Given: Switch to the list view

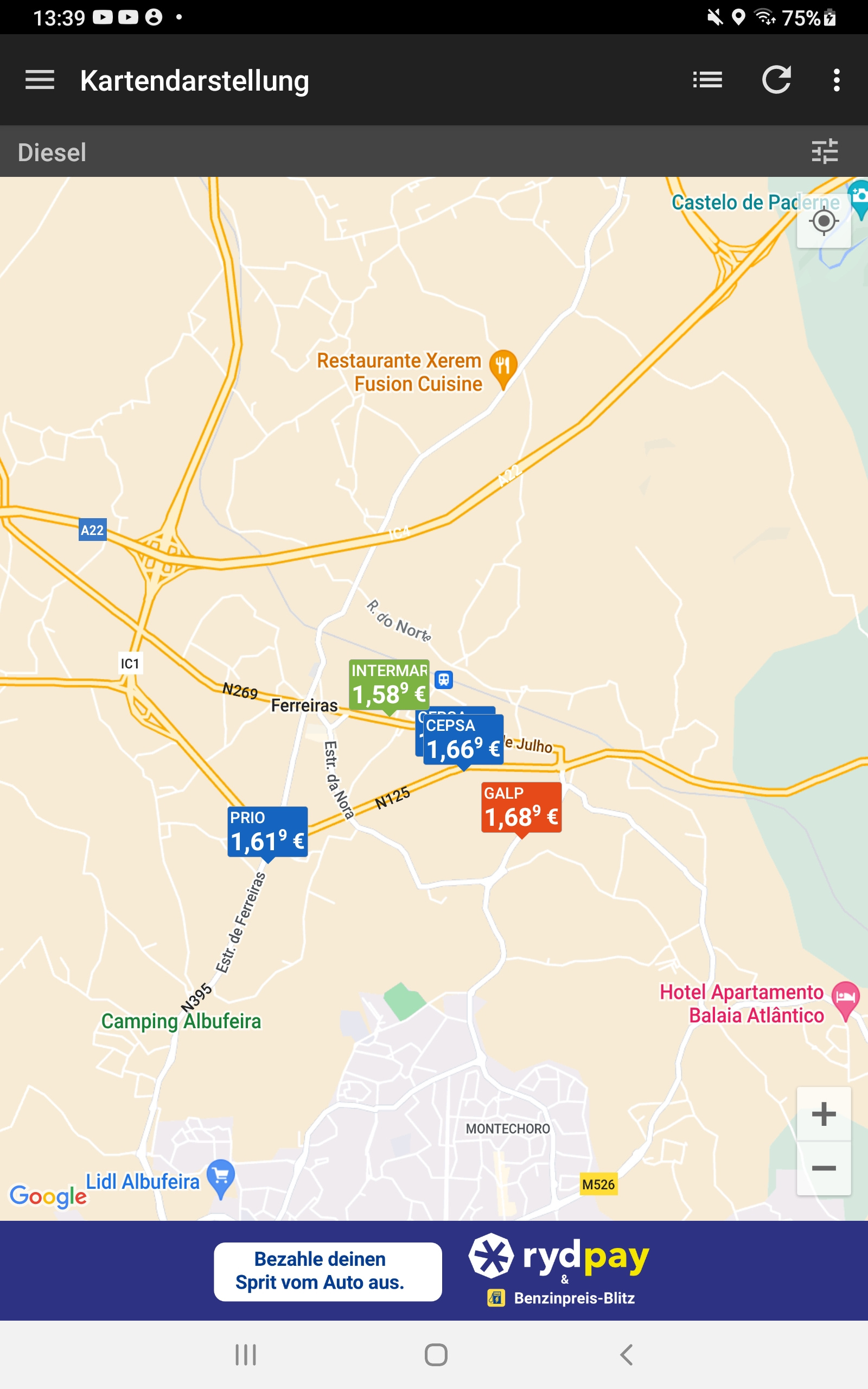Looking at the screenshot, I should 707,80.
